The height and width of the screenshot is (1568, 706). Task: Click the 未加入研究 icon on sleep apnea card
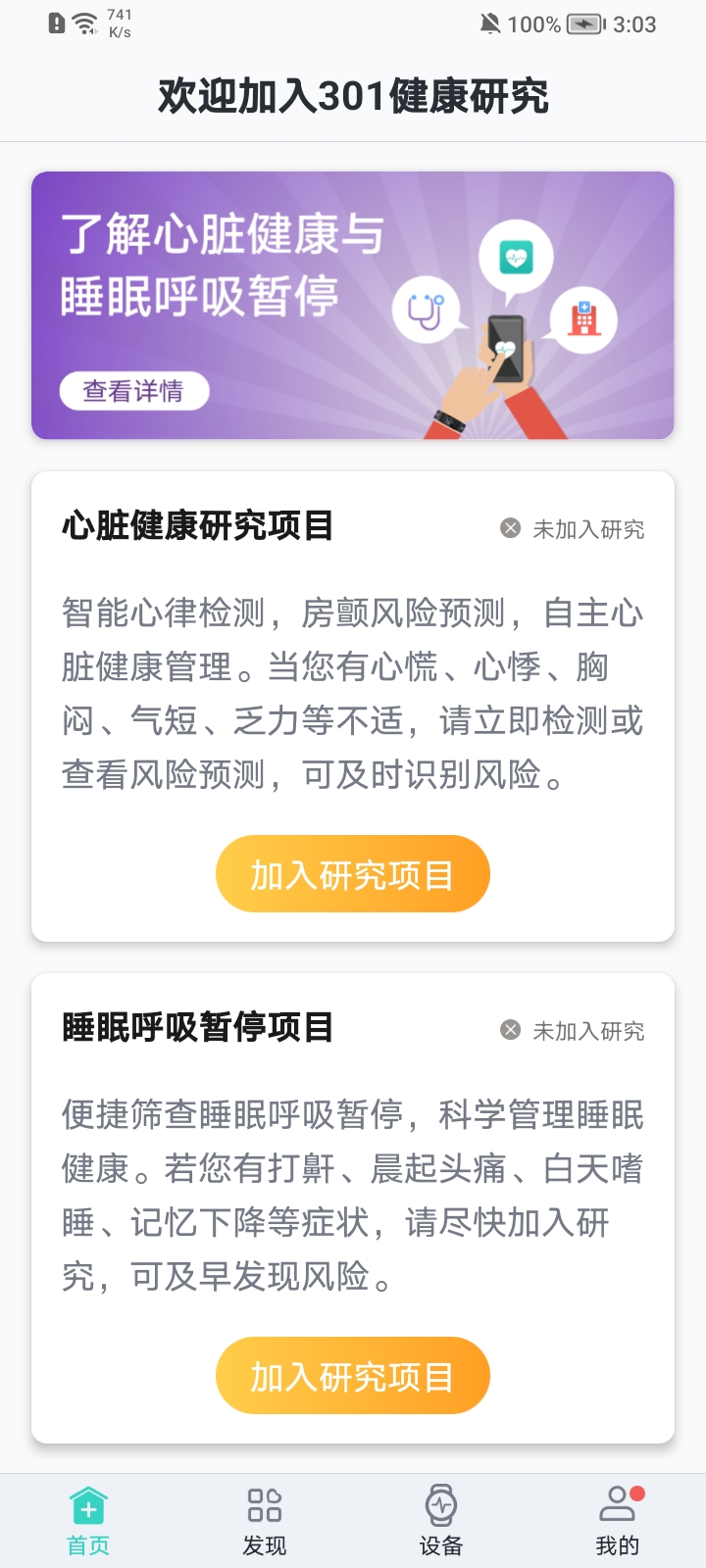(x=509, y=1030)
